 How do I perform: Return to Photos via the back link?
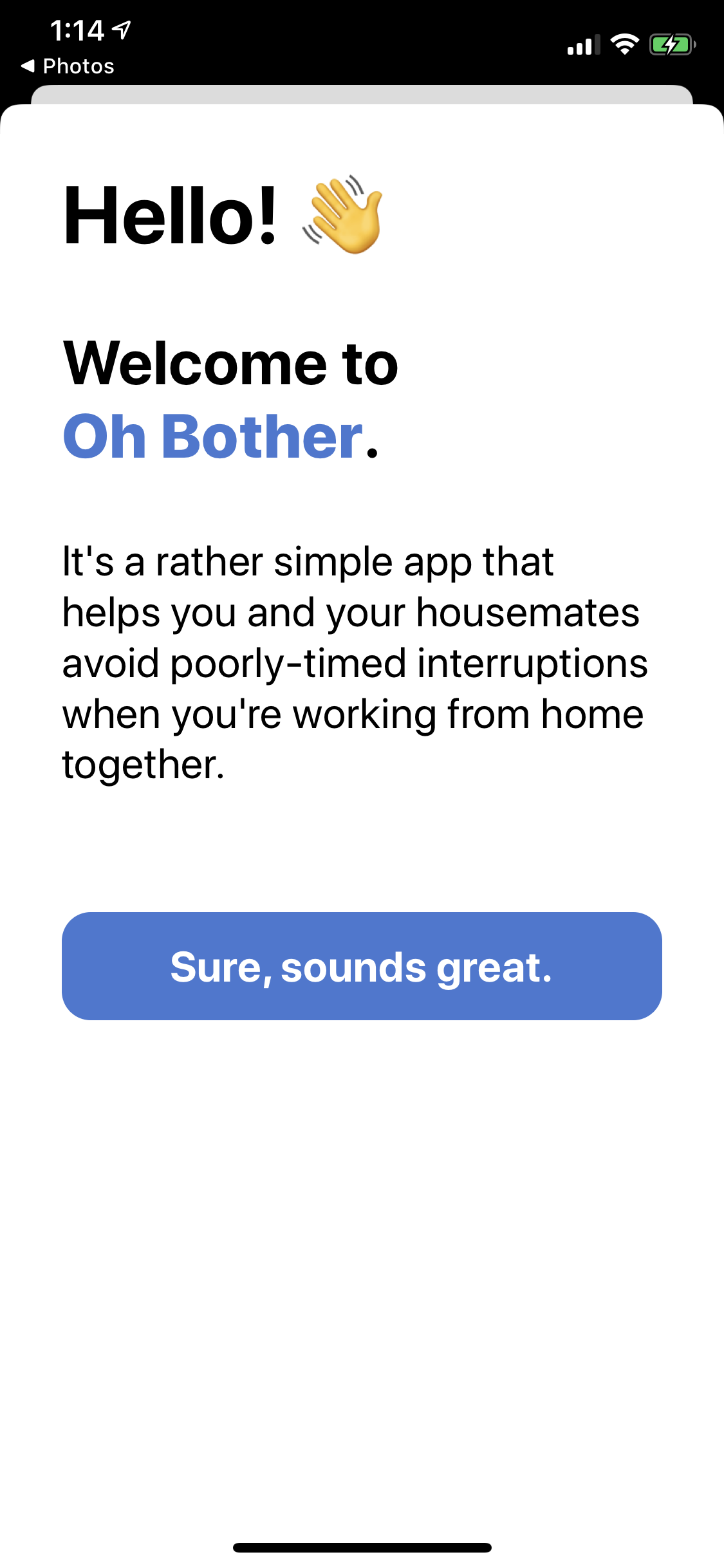tap(68, 66)
